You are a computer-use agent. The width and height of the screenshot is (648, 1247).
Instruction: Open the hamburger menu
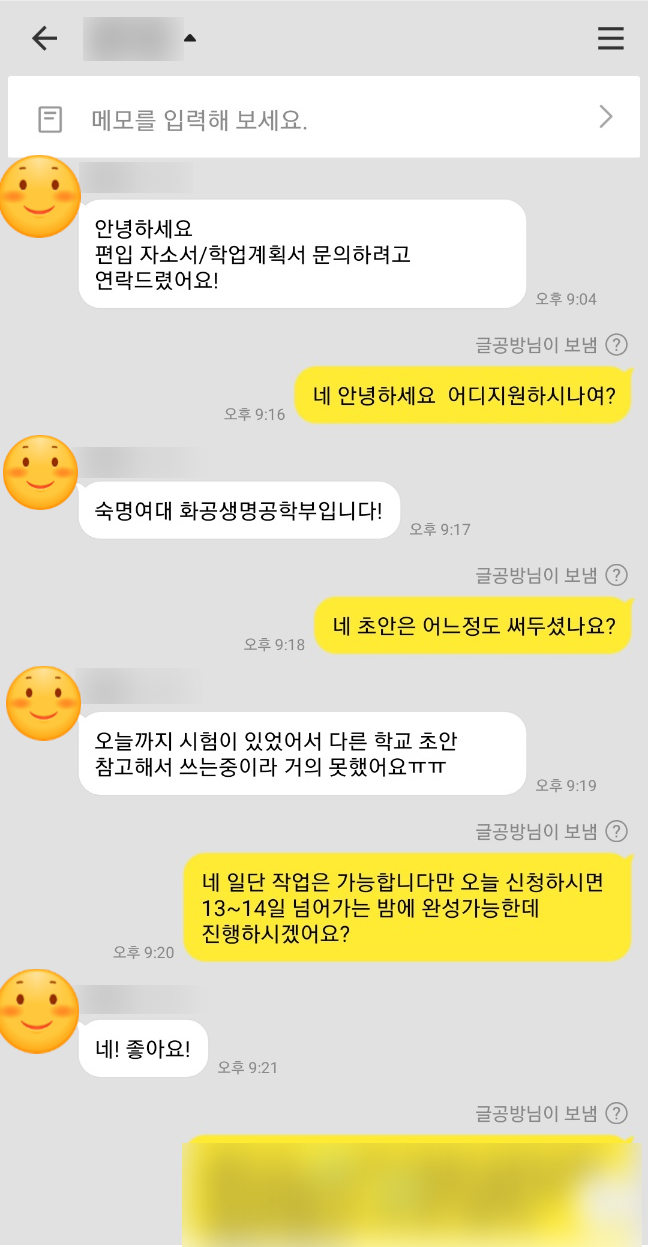tap(610, 39)
